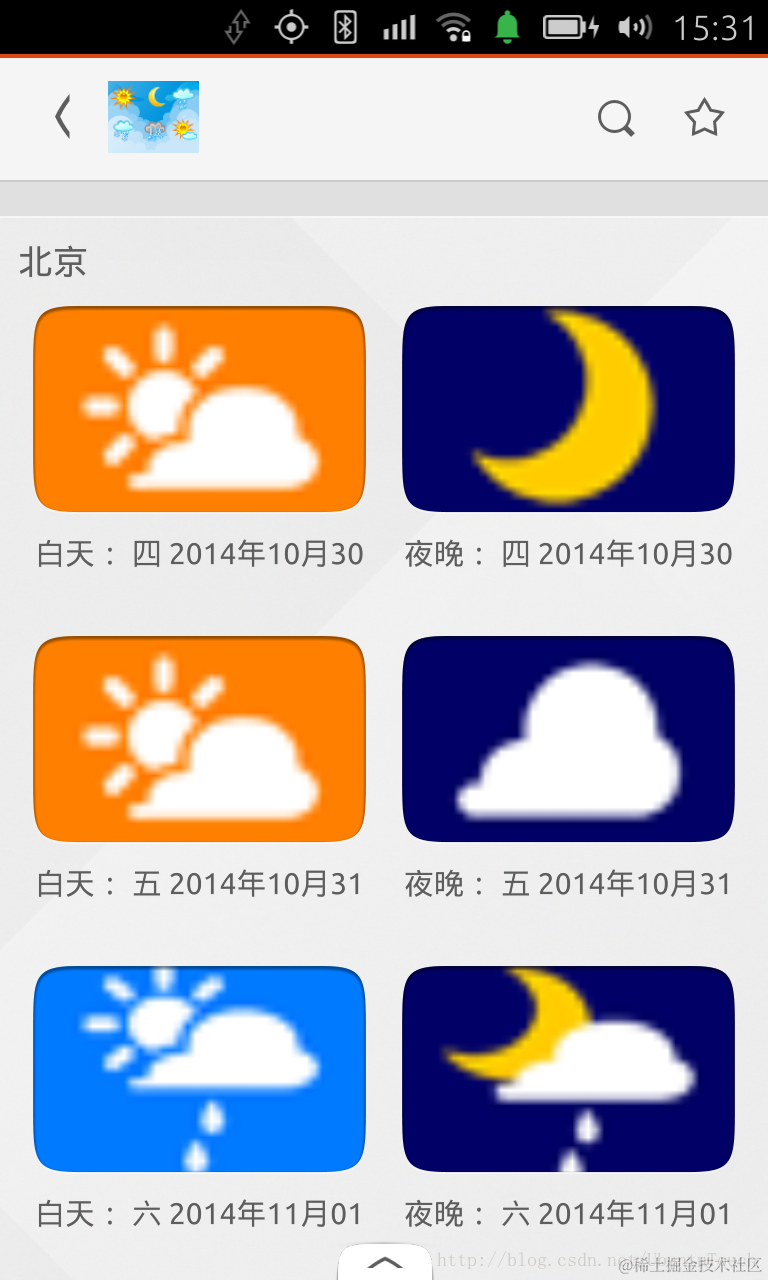The image size is (768, 1280).
Task: Tap the star favorite icon
Action: [x=704, y=118]
